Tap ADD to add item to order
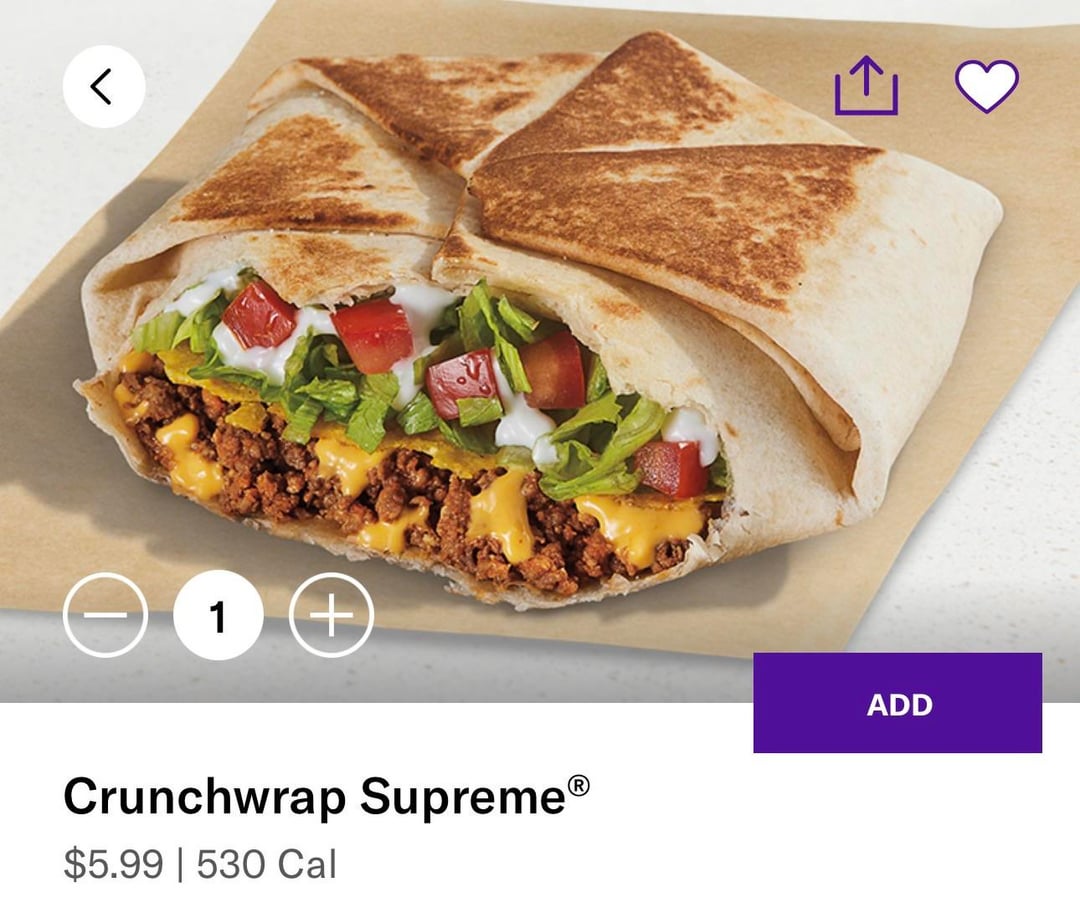Image resolution: width=1080 pixels, height=913 pixels. (897, 703)
